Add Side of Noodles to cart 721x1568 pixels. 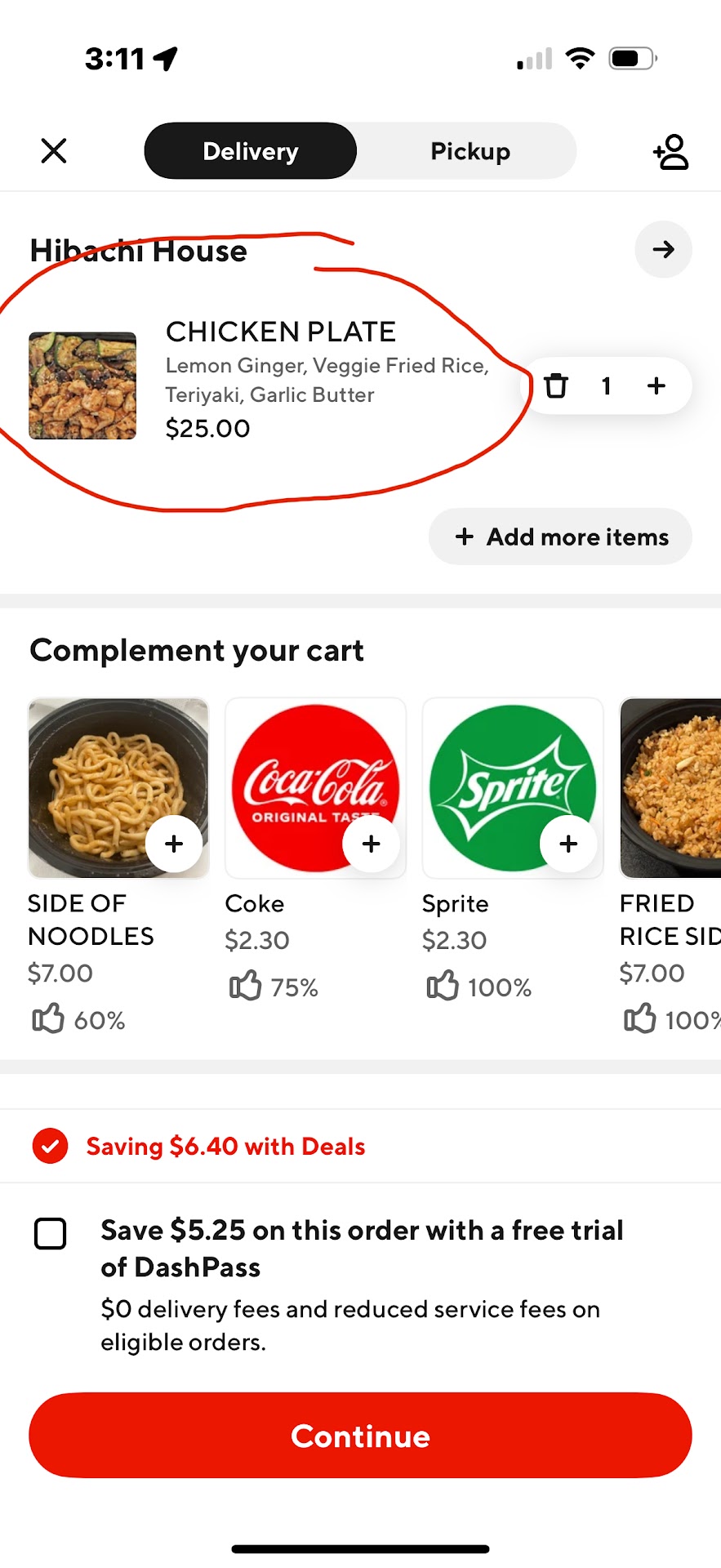pos(174,844)
